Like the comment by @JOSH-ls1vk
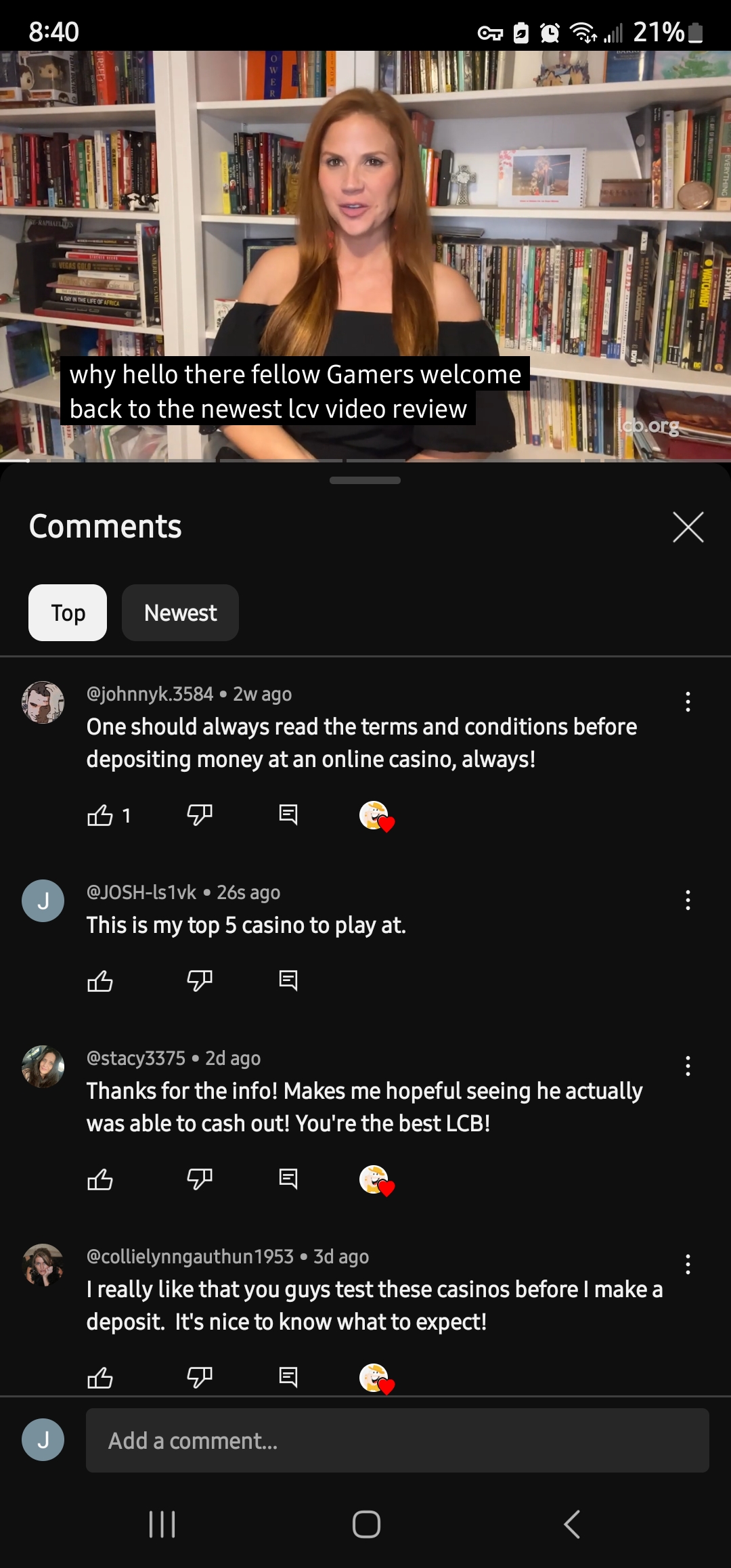The height and width of the screenshot is (1568, 731). click(x=100, y=980)
